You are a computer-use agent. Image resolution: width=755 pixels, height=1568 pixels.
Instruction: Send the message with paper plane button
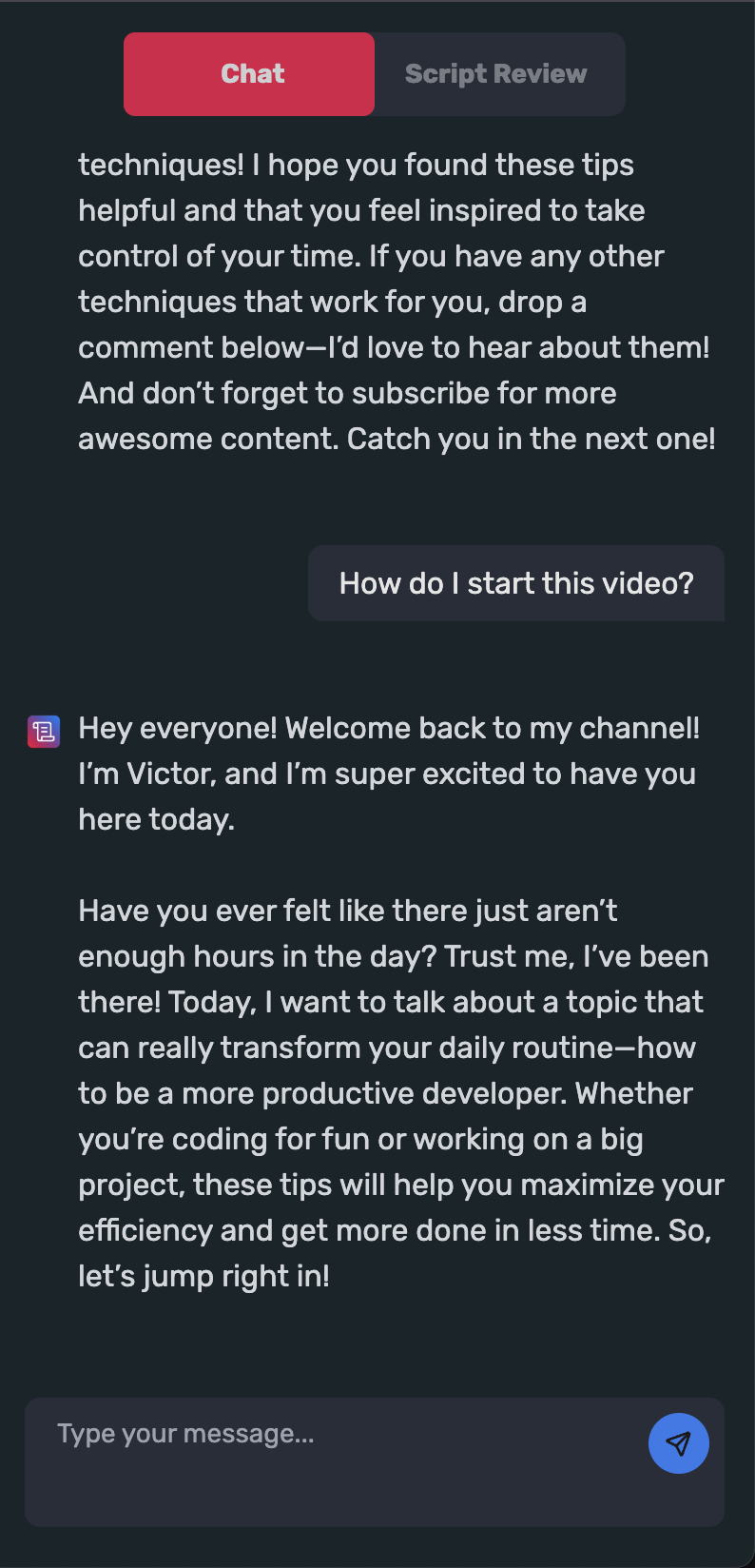[x=678, y=1443]
